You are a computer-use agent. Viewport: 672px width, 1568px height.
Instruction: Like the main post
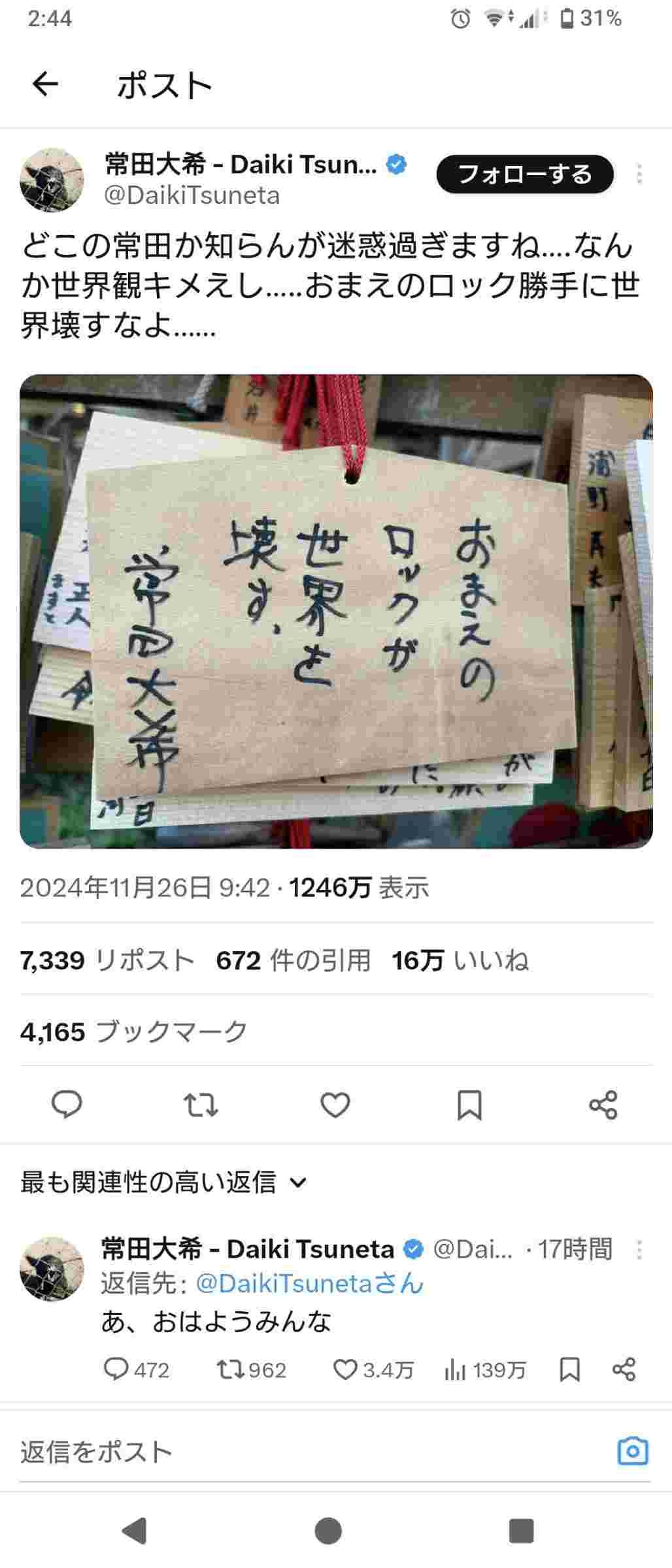[x=335, y=1105]
